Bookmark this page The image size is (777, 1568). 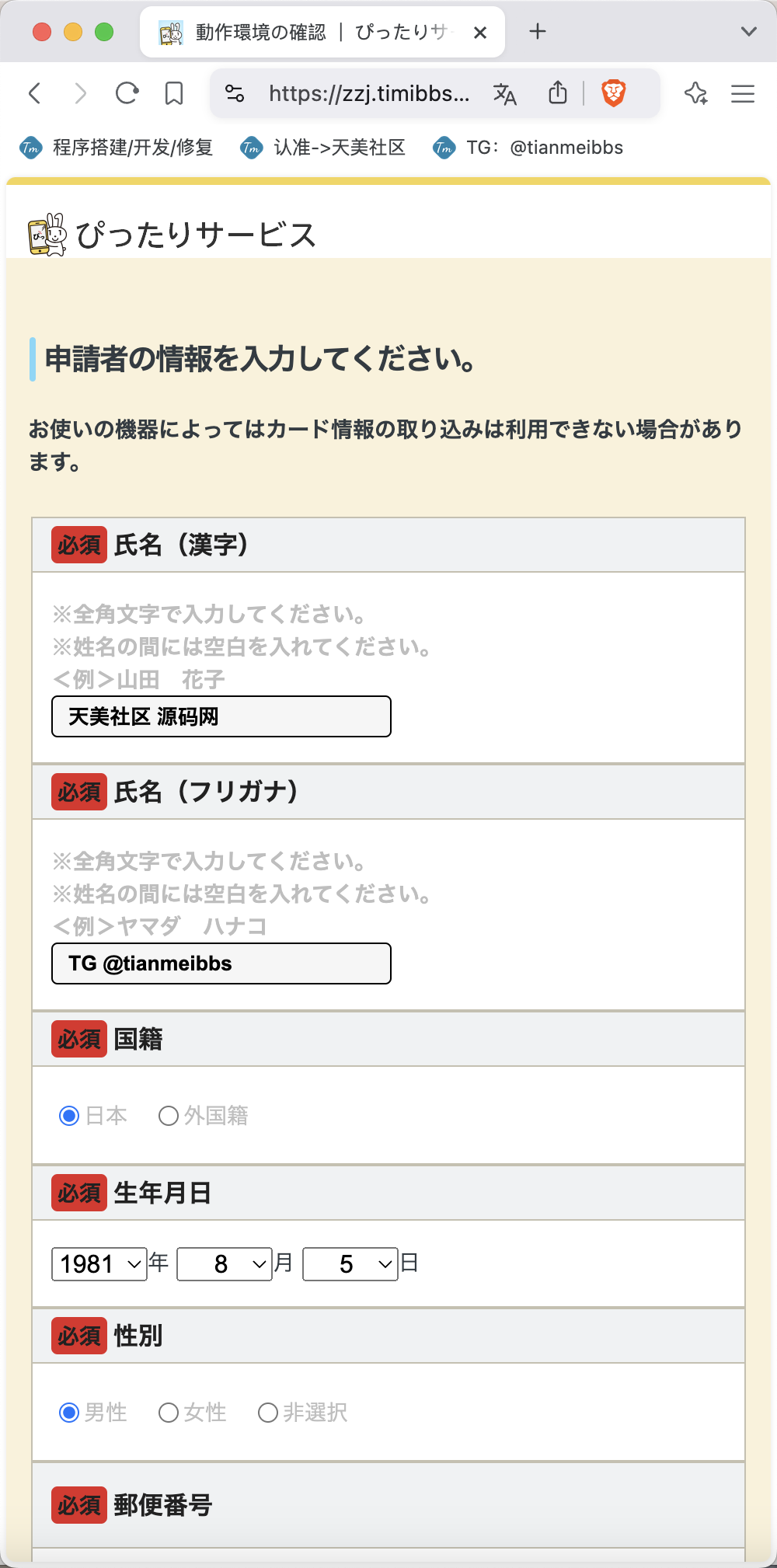[x=174, y=94]
